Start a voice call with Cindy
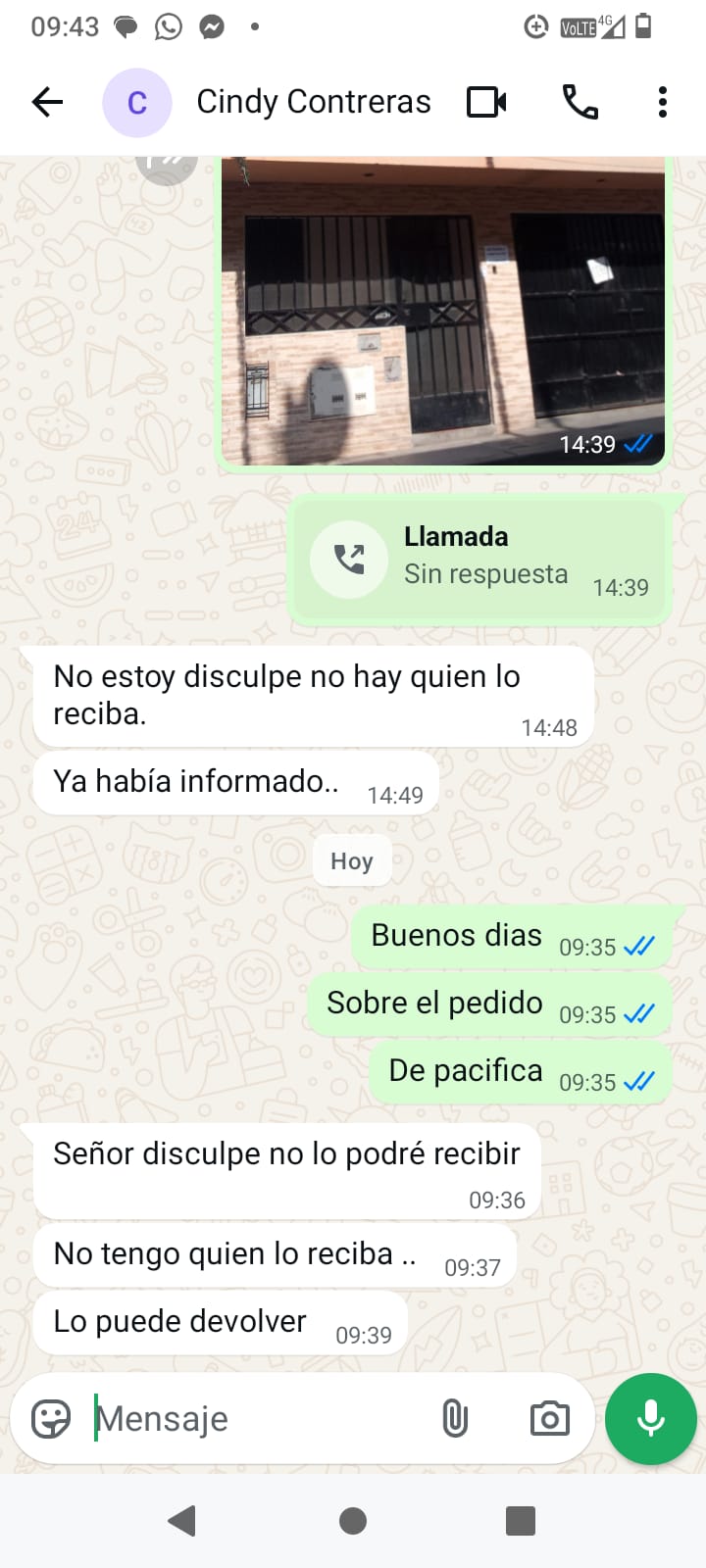The image size is (706, 1568). [580, 102]
